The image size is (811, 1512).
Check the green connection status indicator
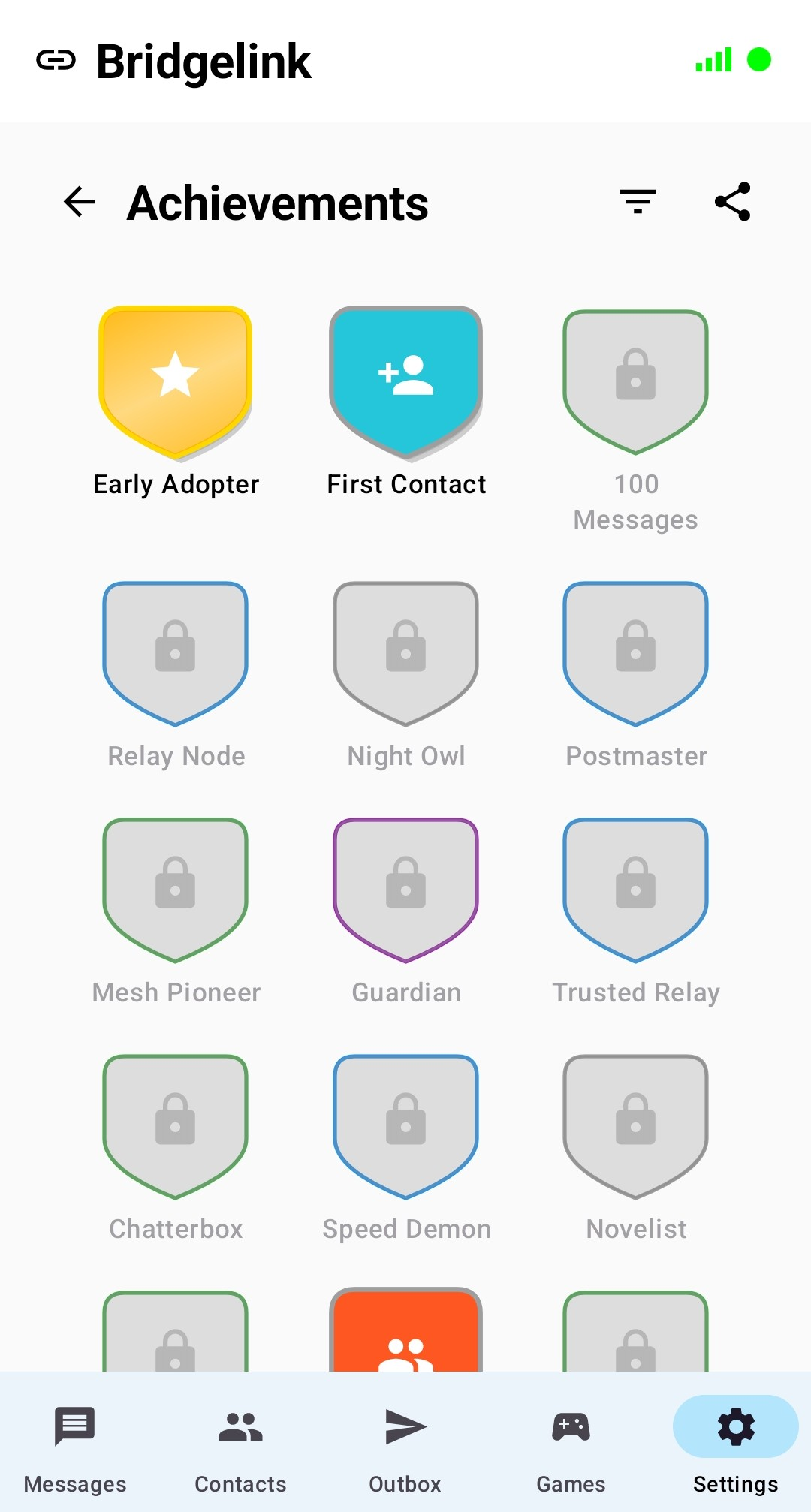pyautogui.click(x=760, y=59)
